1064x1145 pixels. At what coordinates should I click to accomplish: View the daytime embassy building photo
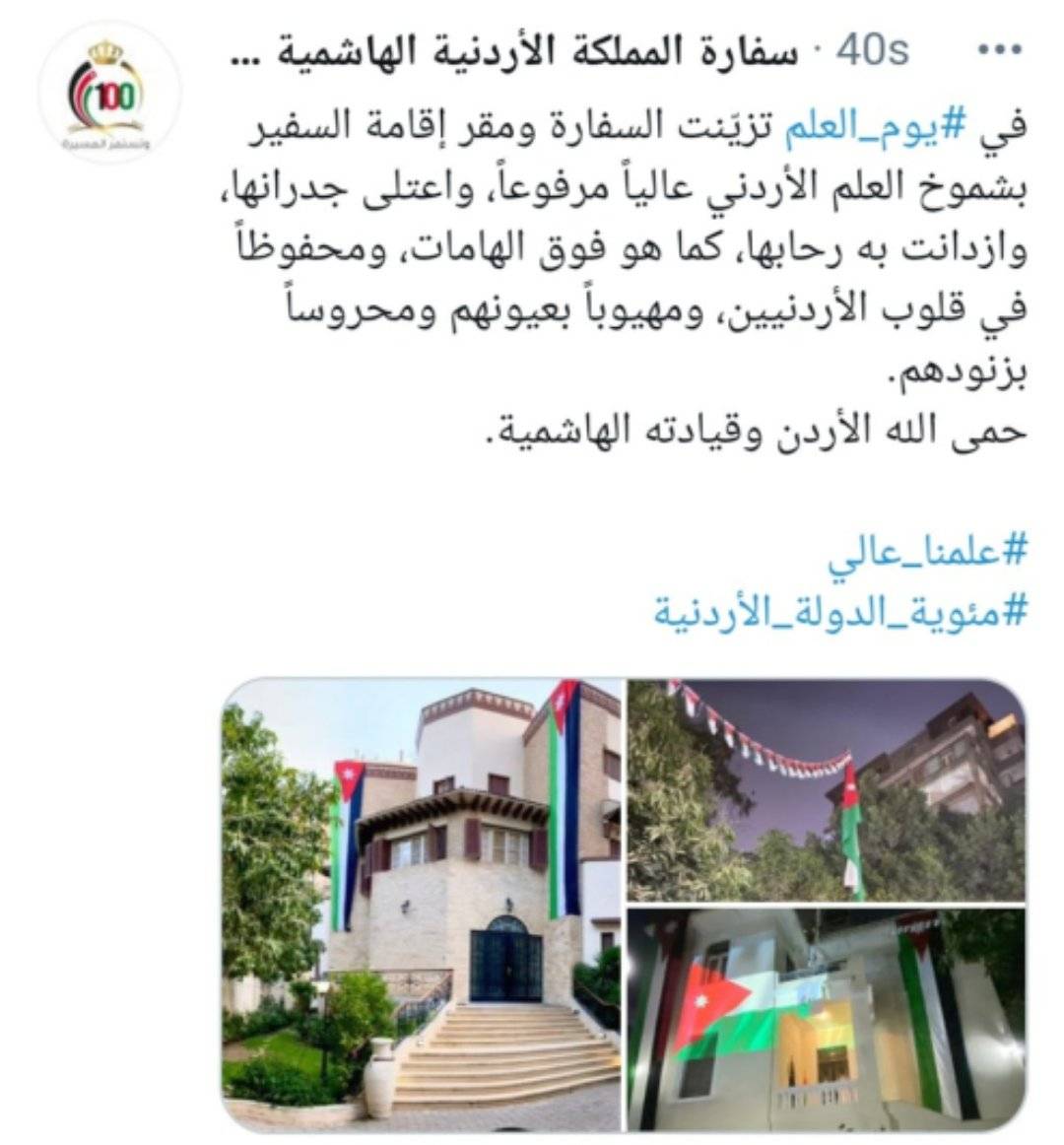click(x=422, y=905)
